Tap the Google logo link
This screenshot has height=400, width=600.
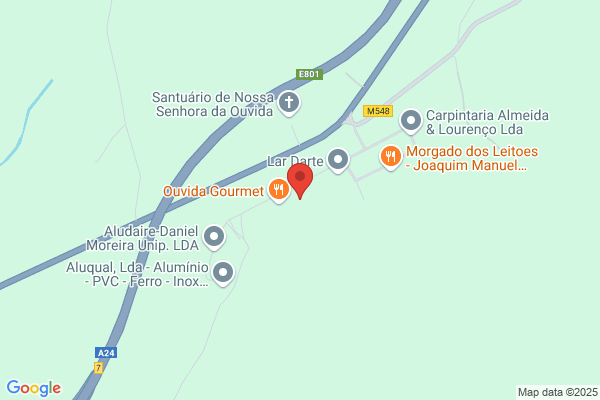pos(34,388)
